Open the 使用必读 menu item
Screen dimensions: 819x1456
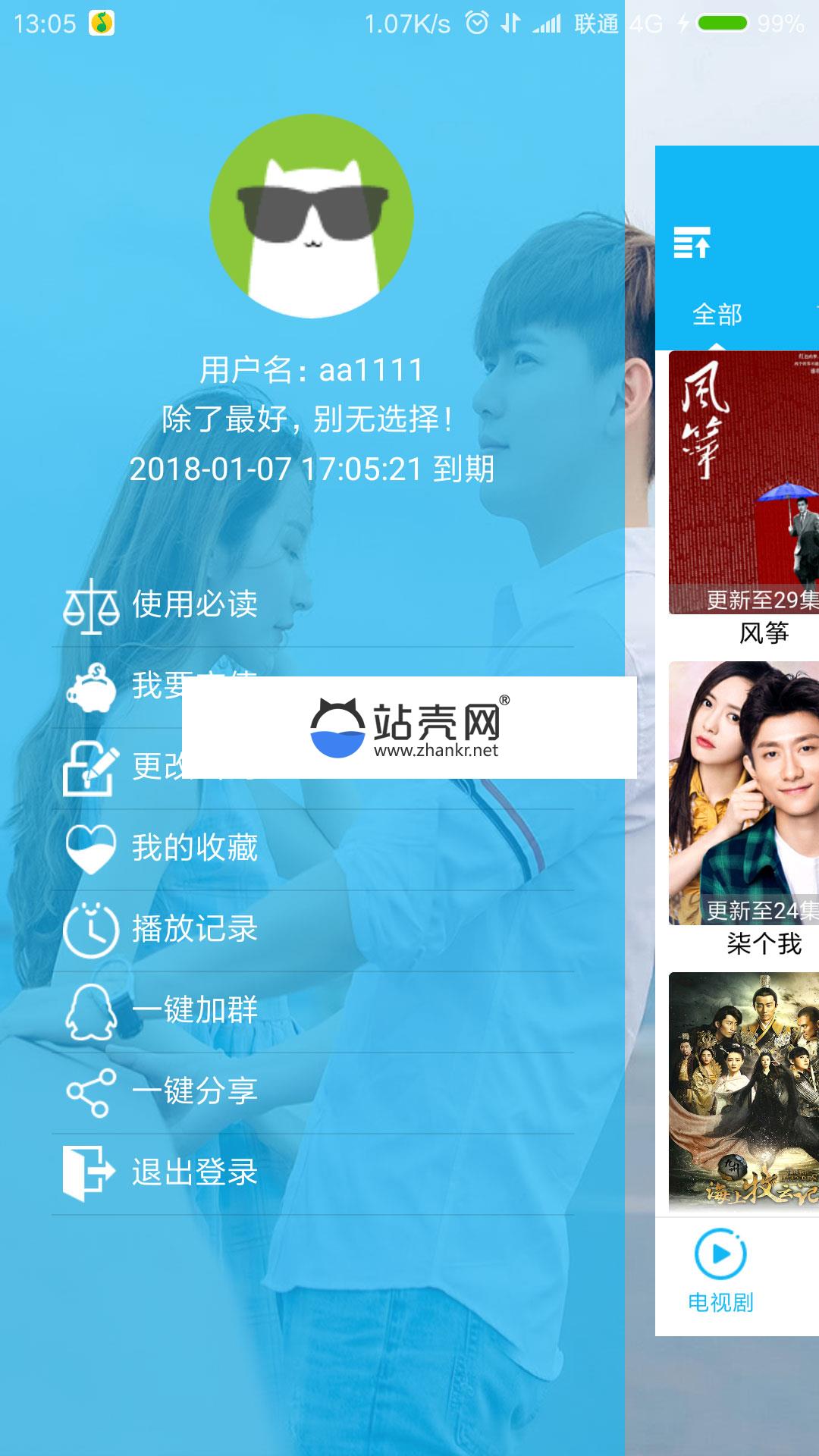point(195,604)
